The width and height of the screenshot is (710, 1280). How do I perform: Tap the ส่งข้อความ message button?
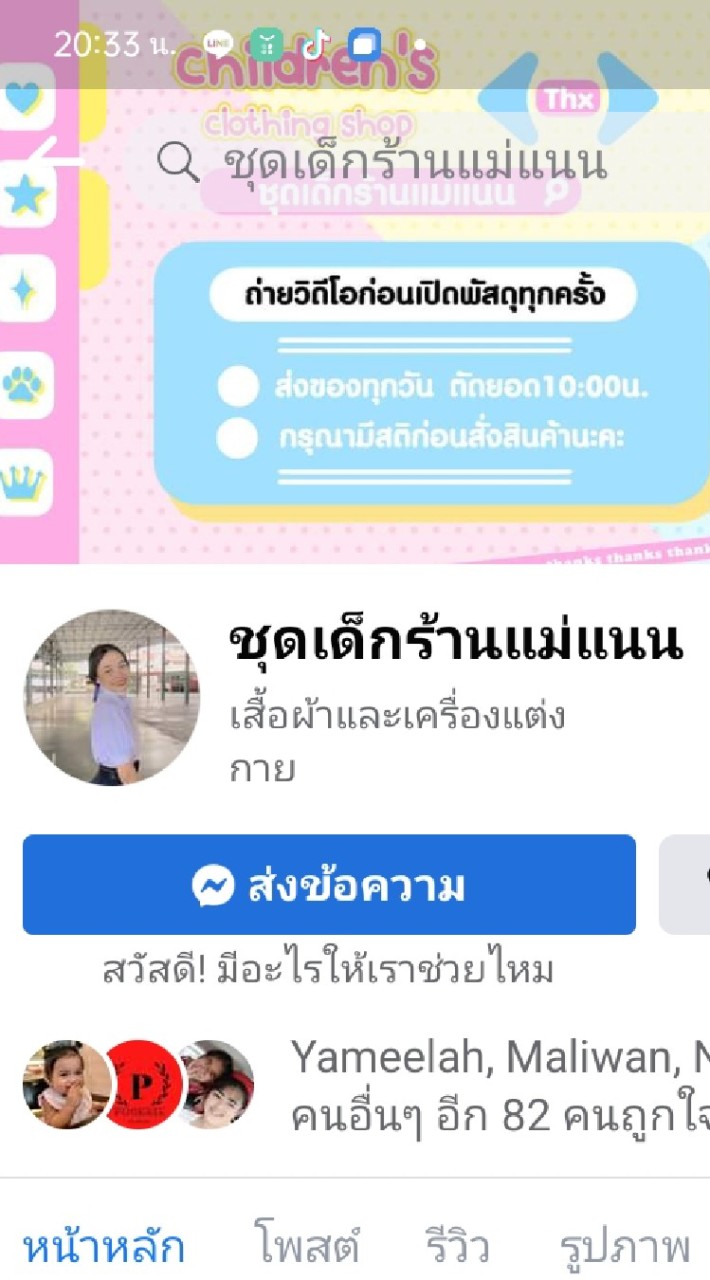tap(329, 885)
